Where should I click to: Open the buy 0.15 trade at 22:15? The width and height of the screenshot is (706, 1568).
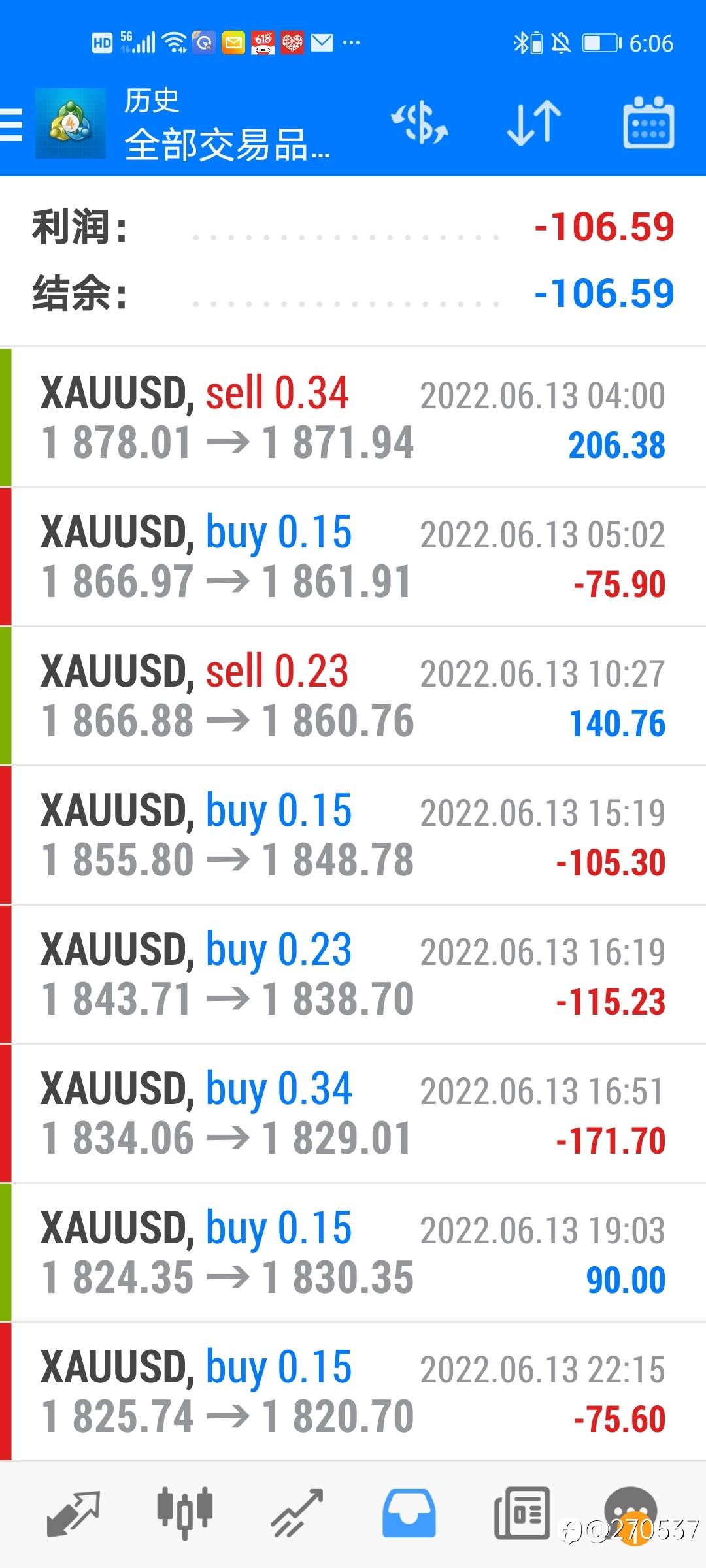[x=353, y=1392]
